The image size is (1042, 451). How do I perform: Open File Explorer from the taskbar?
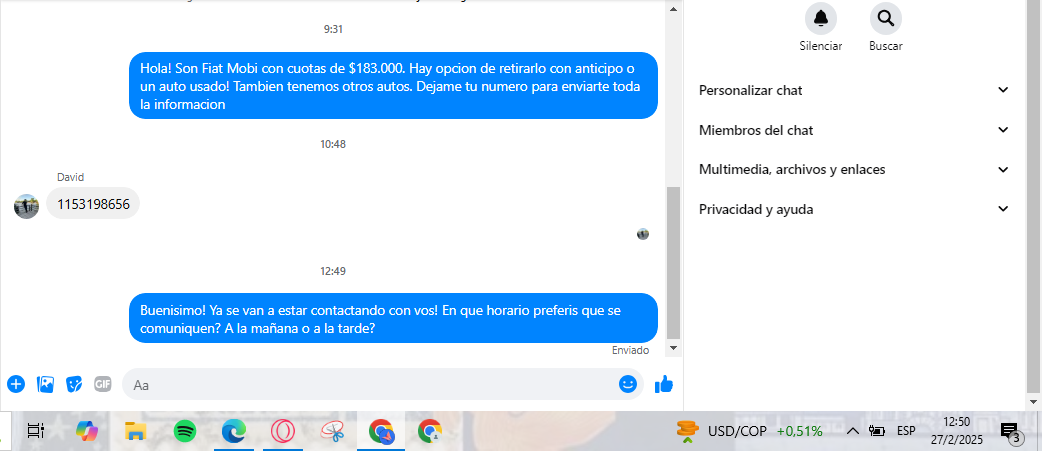pos(136,431)
